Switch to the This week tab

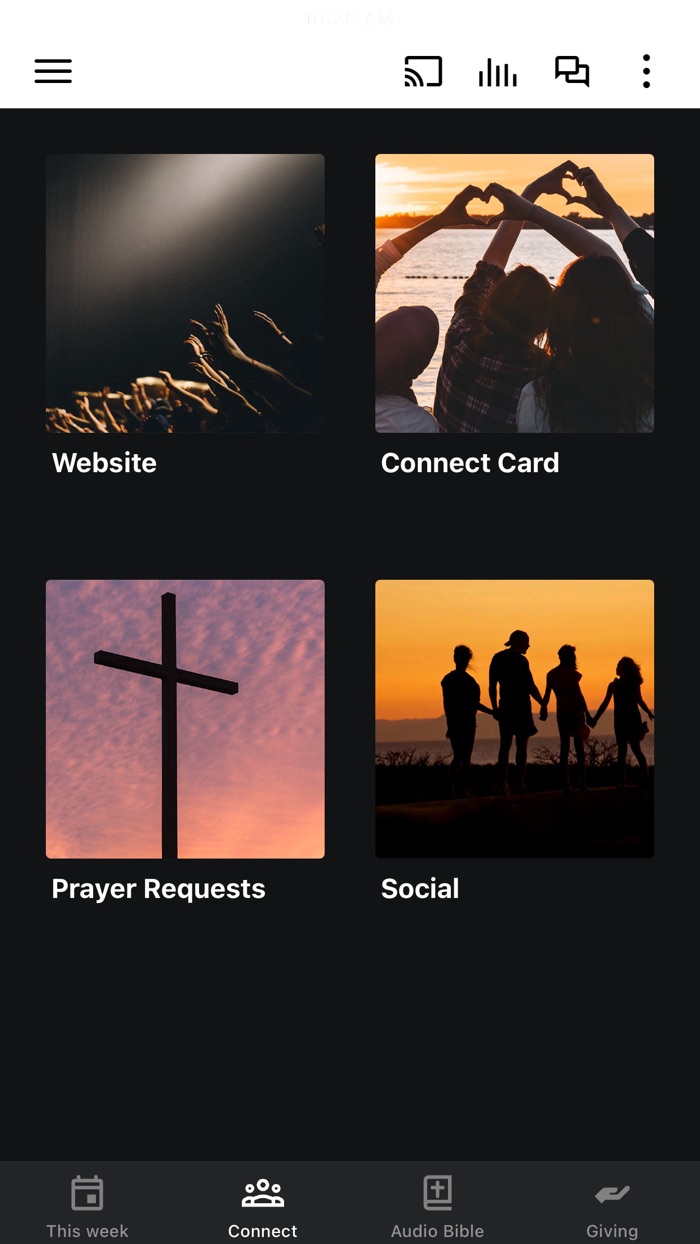(x=87, y=1206)
